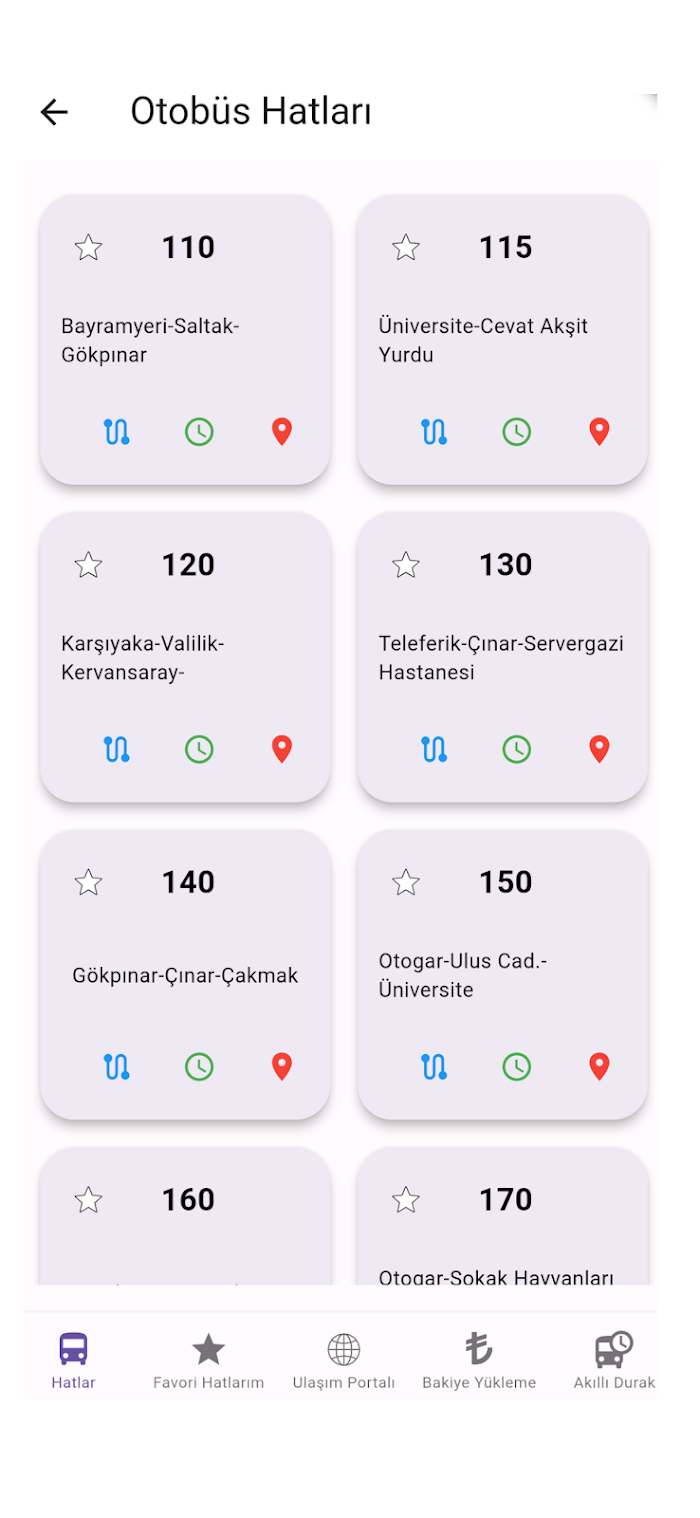Screen dimensions: 700x1518
Task: Switch to Akıllı Durak tab
Action: (614, 1362)
